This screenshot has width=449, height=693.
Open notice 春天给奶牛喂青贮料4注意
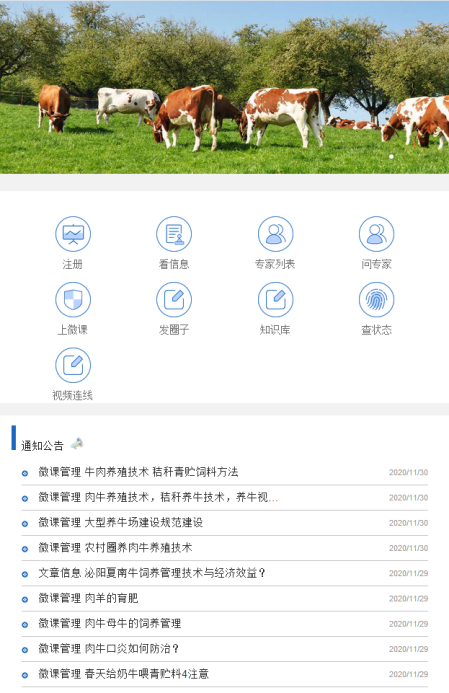click(224, 674)
